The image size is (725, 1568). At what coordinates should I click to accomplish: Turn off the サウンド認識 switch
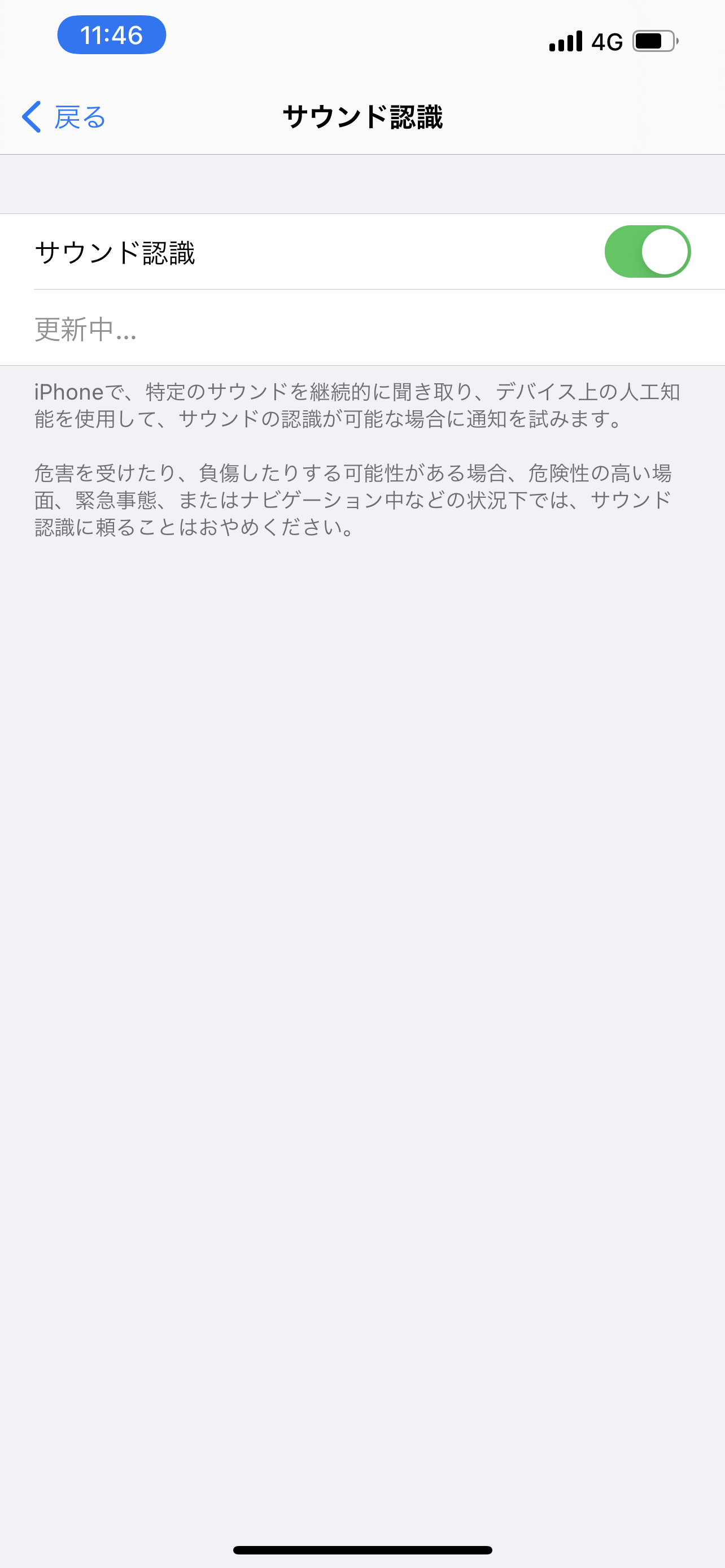click(x=647, y=252)
